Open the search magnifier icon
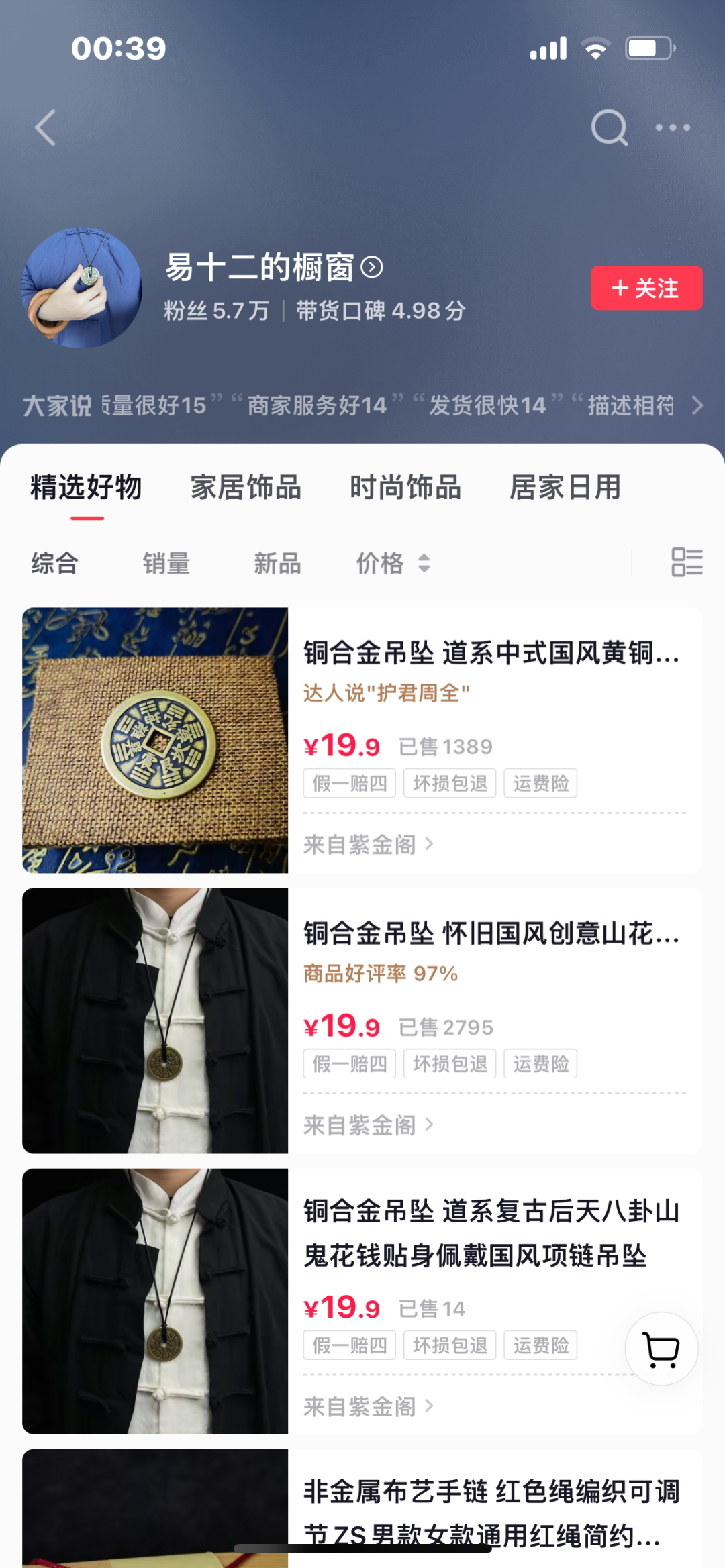 (x=609, y=127)
